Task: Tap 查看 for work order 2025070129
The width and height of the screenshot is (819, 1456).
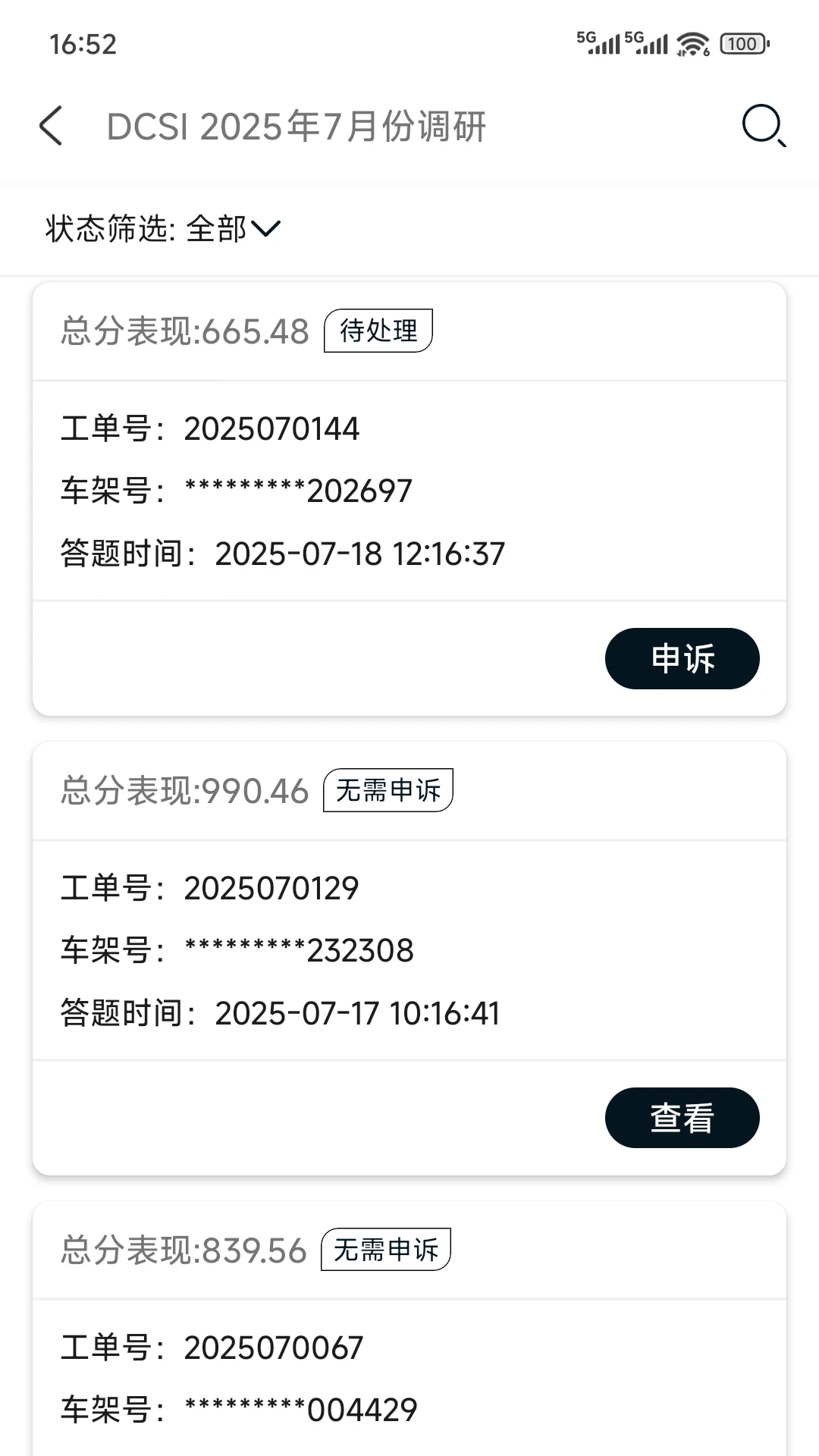Action: [682, 1118]
